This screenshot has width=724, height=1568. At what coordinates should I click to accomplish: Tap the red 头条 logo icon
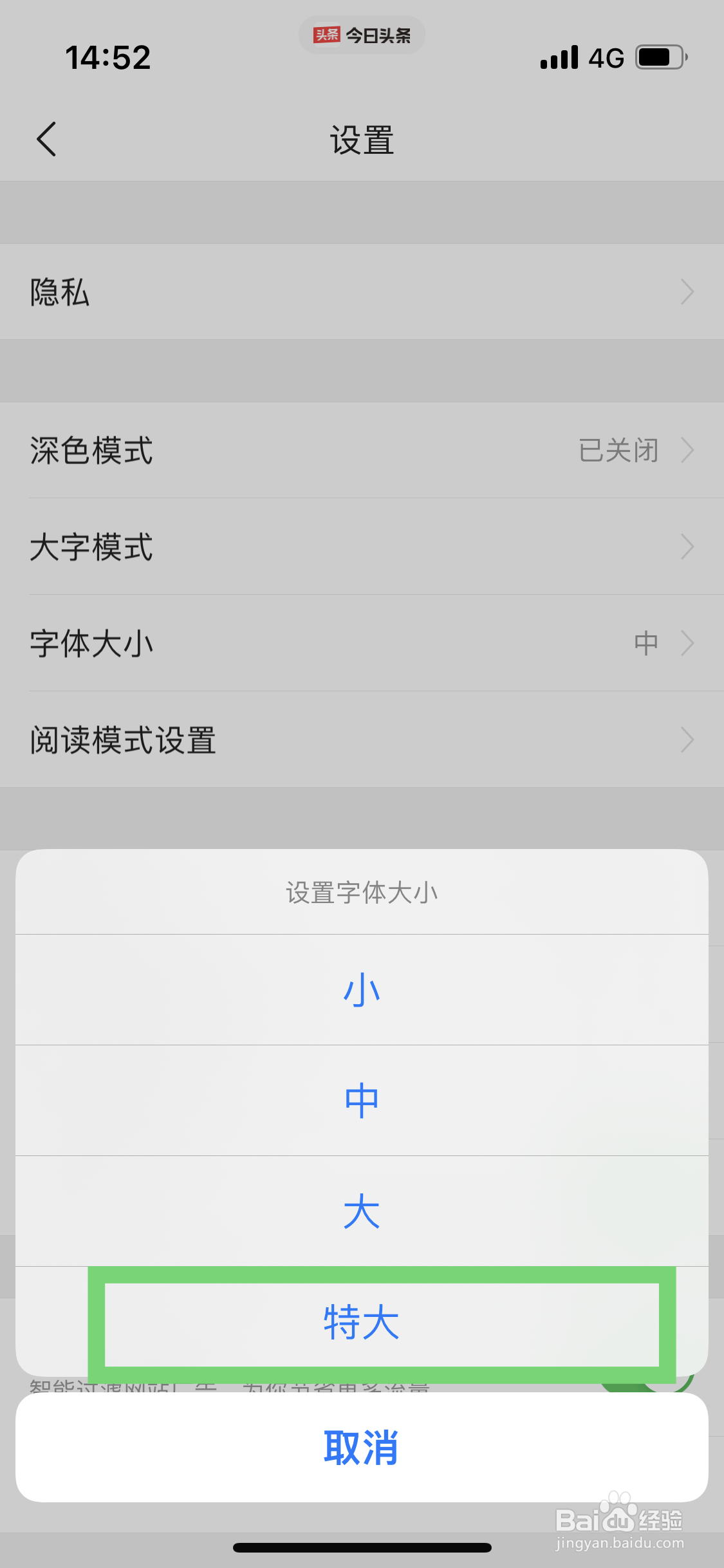[327, 35]
